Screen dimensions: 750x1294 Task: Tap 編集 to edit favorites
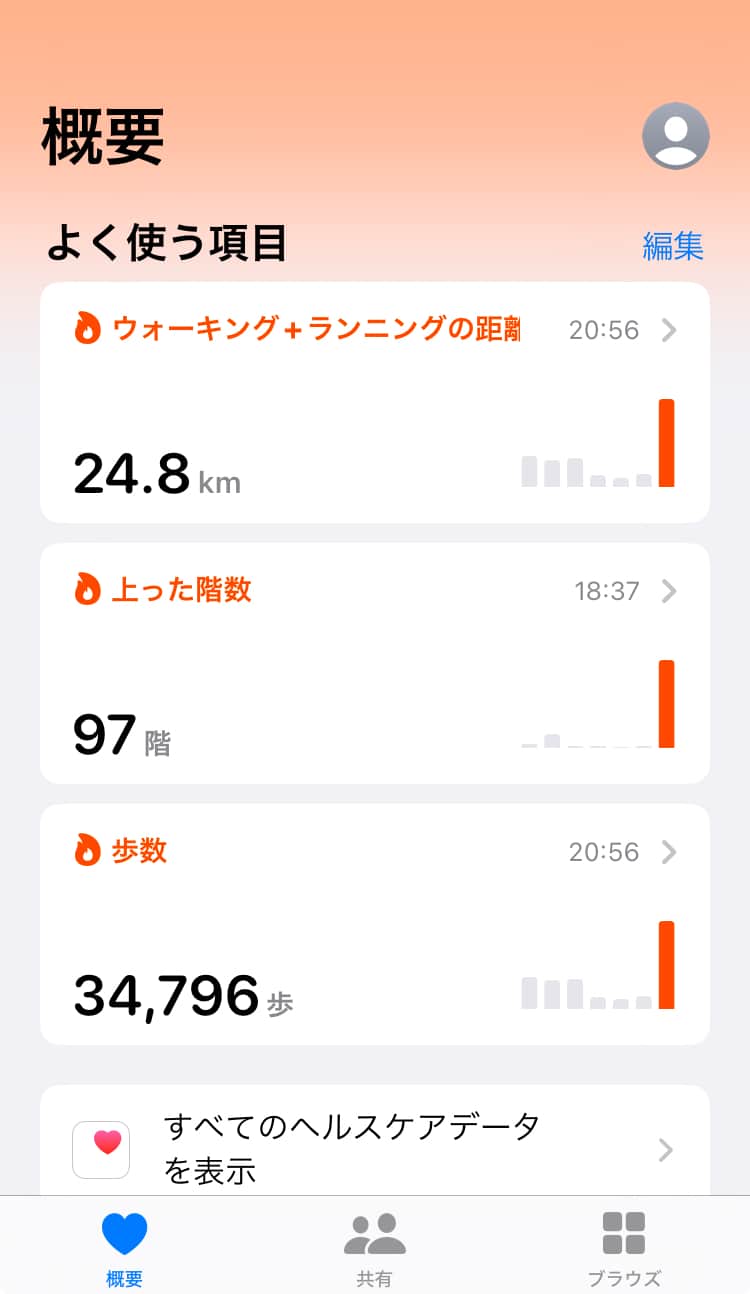coord(672,246)
